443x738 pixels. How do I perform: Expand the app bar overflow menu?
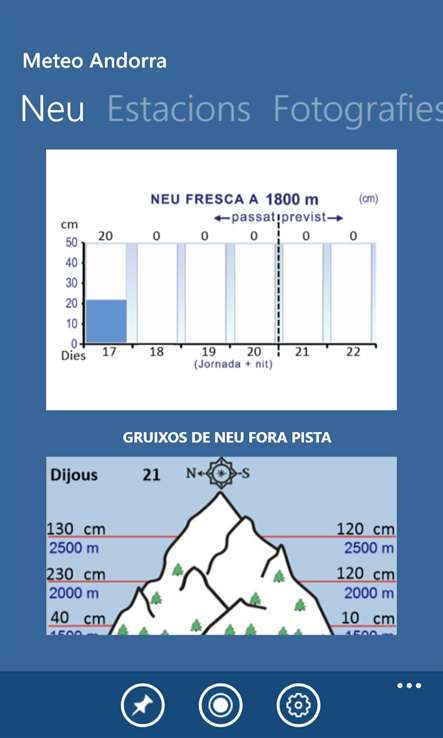click(x=409, y=686)
